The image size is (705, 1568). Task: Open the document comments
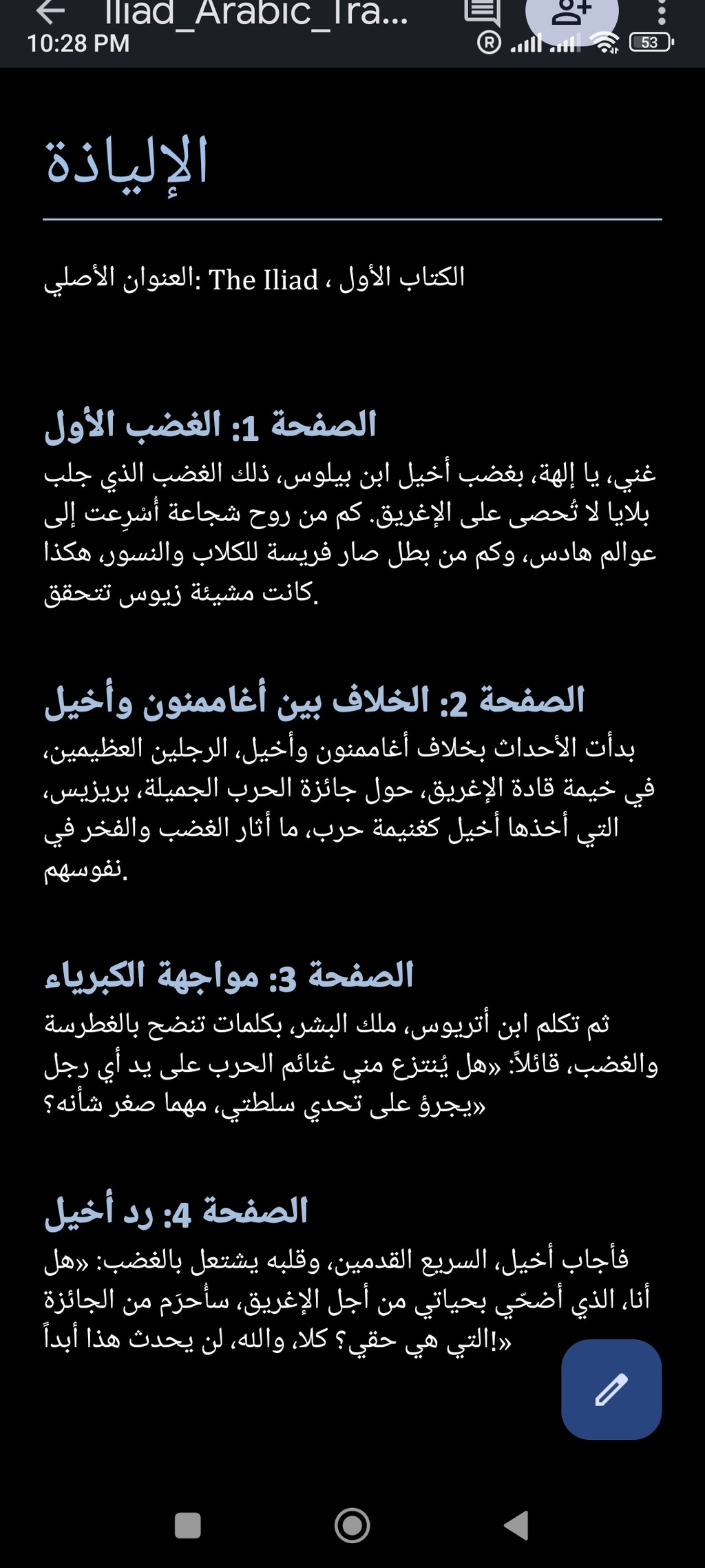482,11
